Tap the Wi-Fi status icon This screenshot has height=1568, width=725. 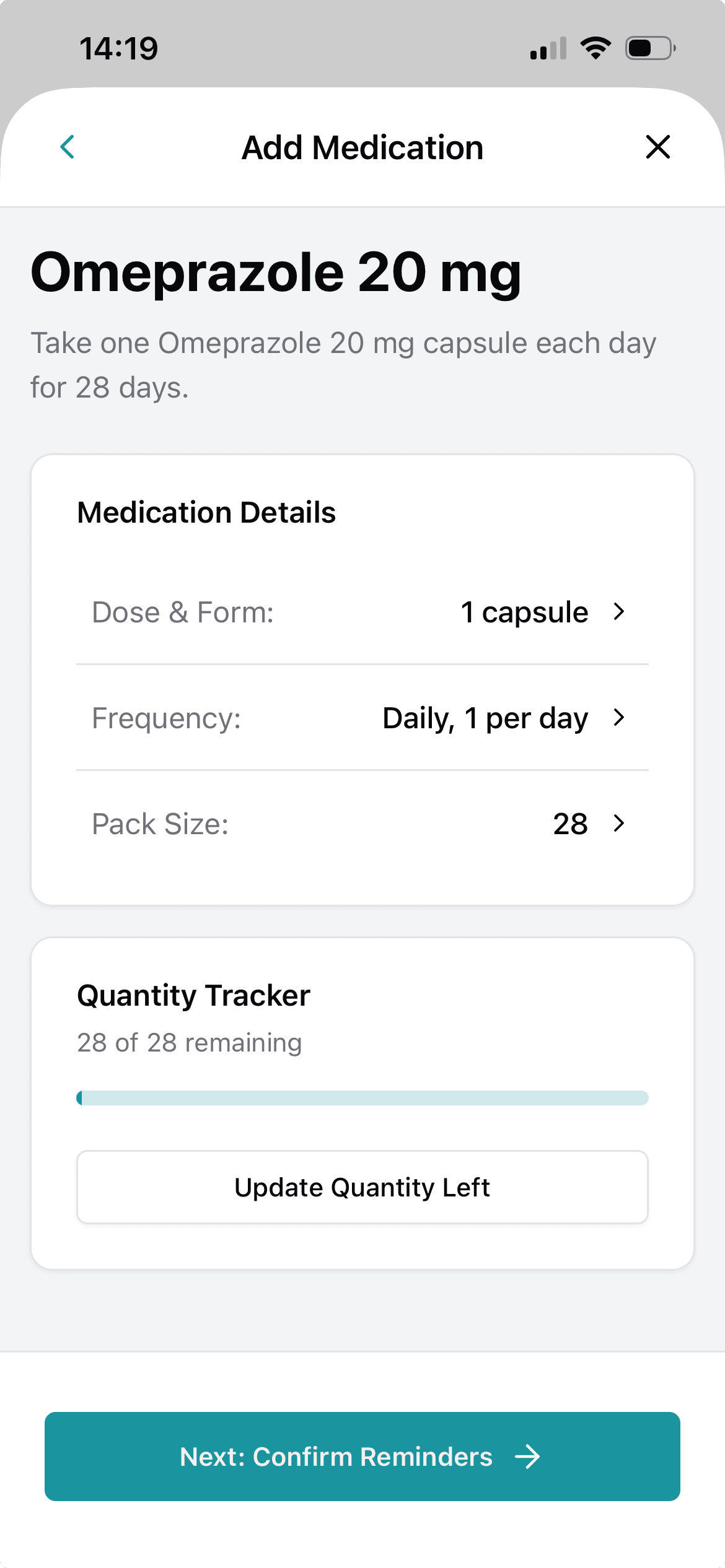click(x=596, y=47)
